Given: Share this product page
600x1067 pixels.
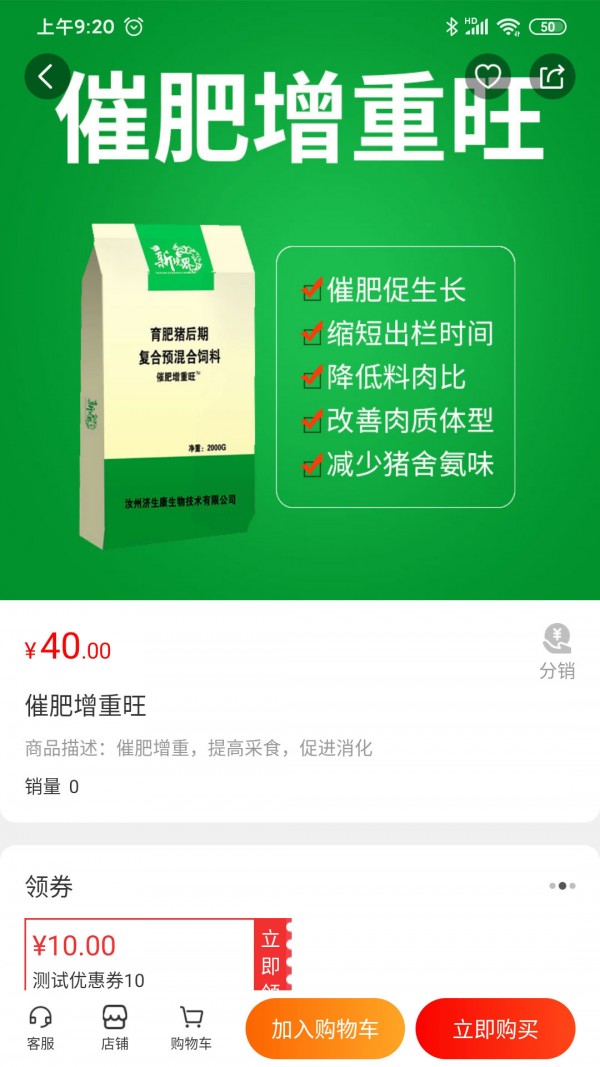Looking at the screenshot, I should click(552, 76).
